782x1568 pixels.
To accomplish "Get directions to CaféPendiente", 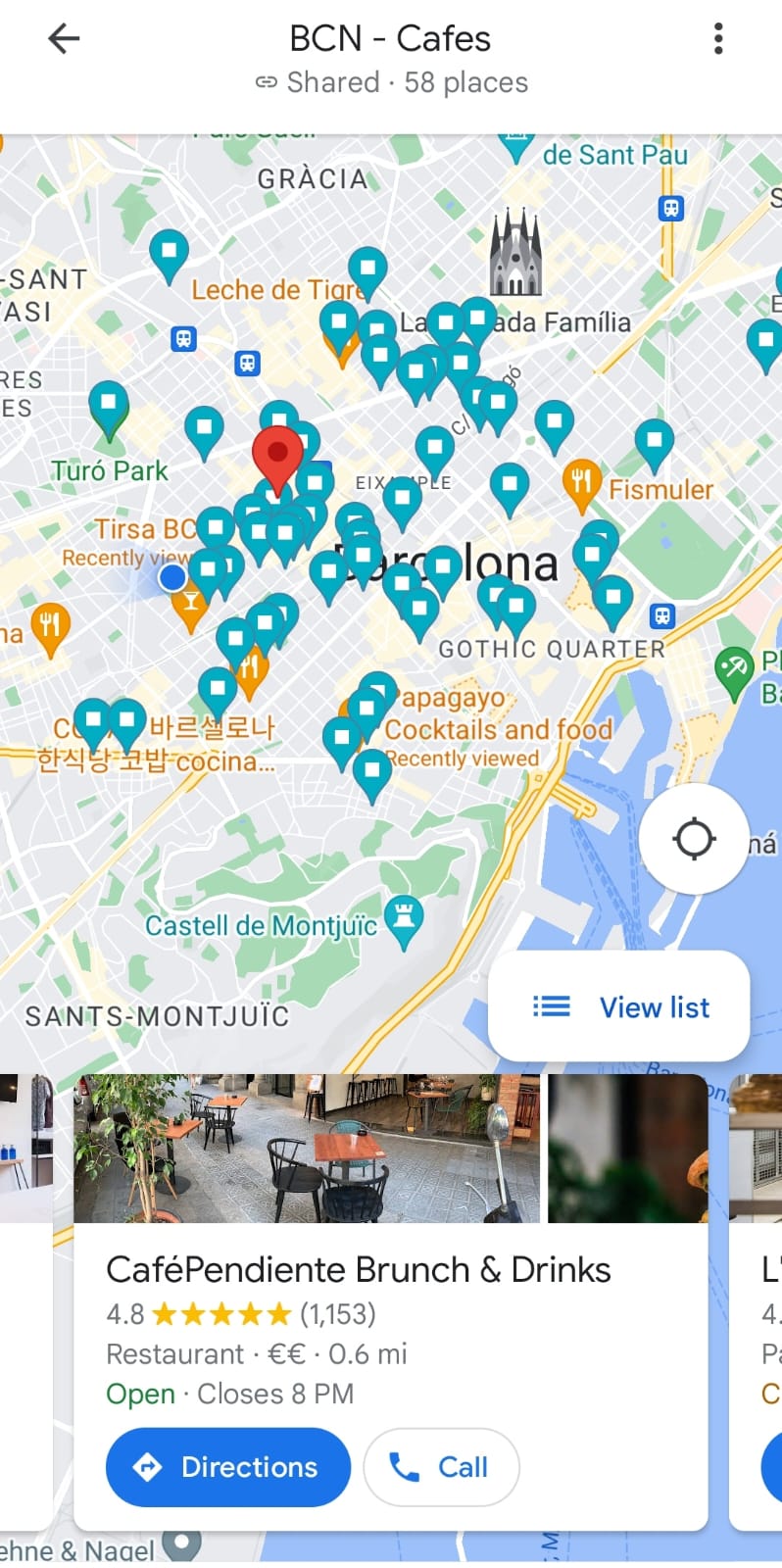I will (x=228, y=1467).
